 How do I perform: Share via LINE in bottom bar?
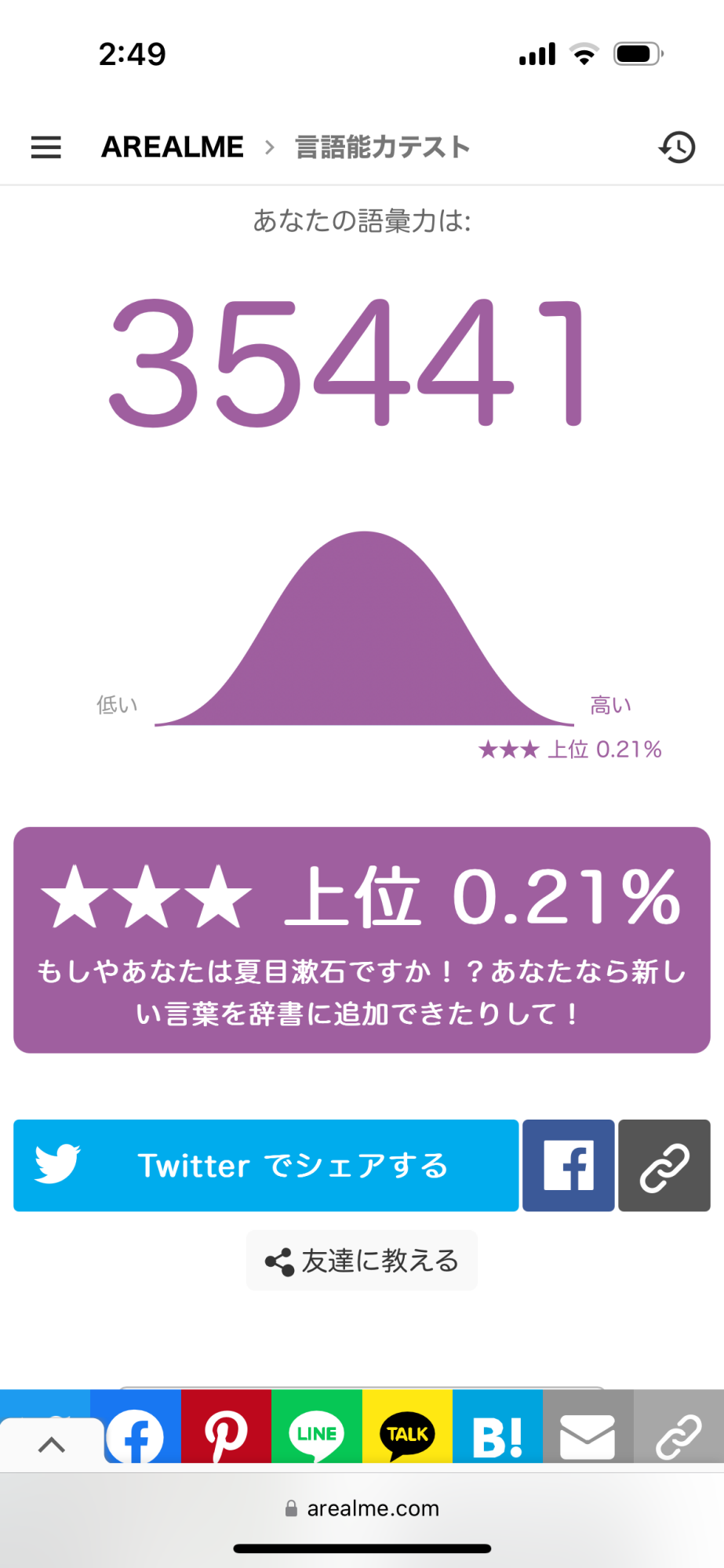[317, 1433]
